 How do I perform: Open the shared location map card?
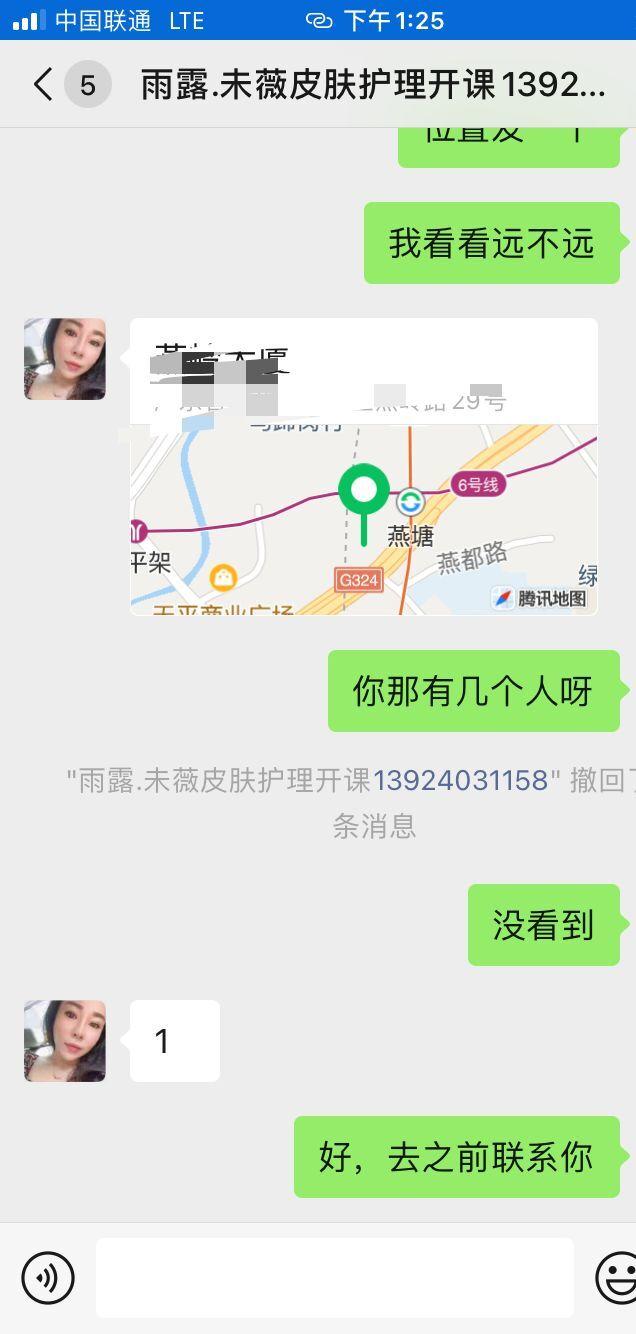[364, 467]
